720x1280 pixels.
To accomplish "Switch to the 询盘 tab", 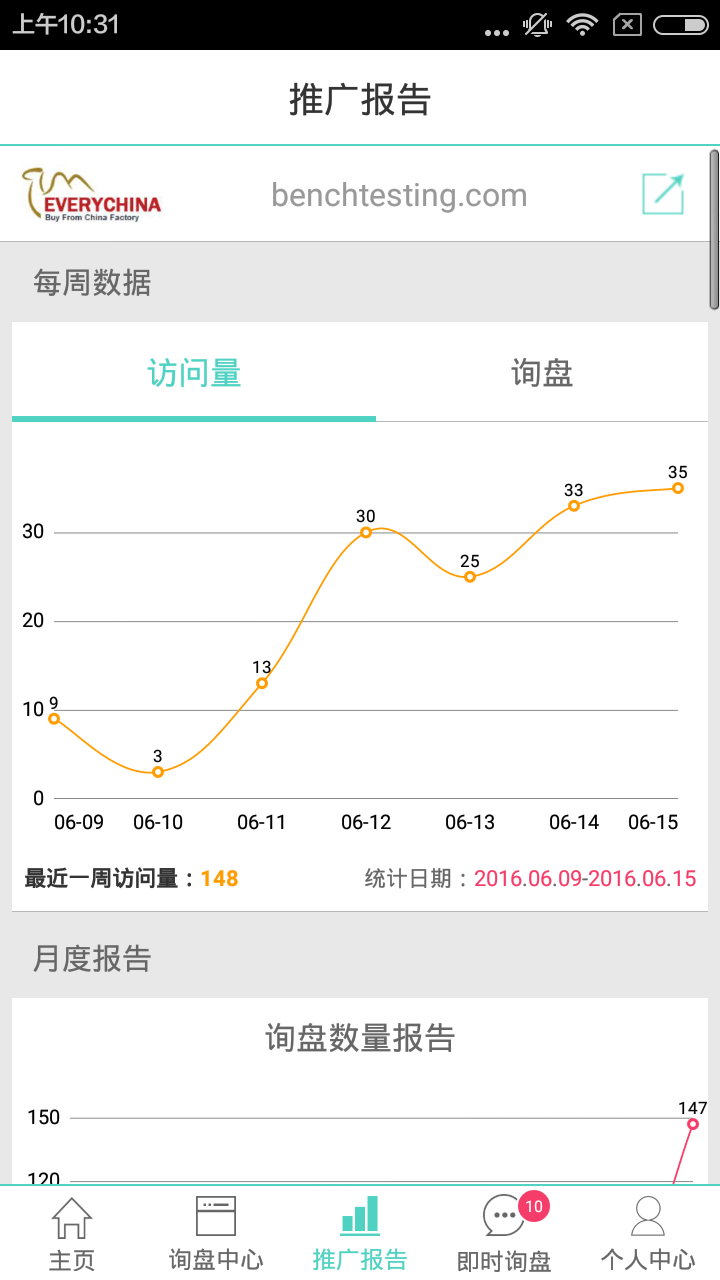I will pyautogui.click(x=540, y=372).
